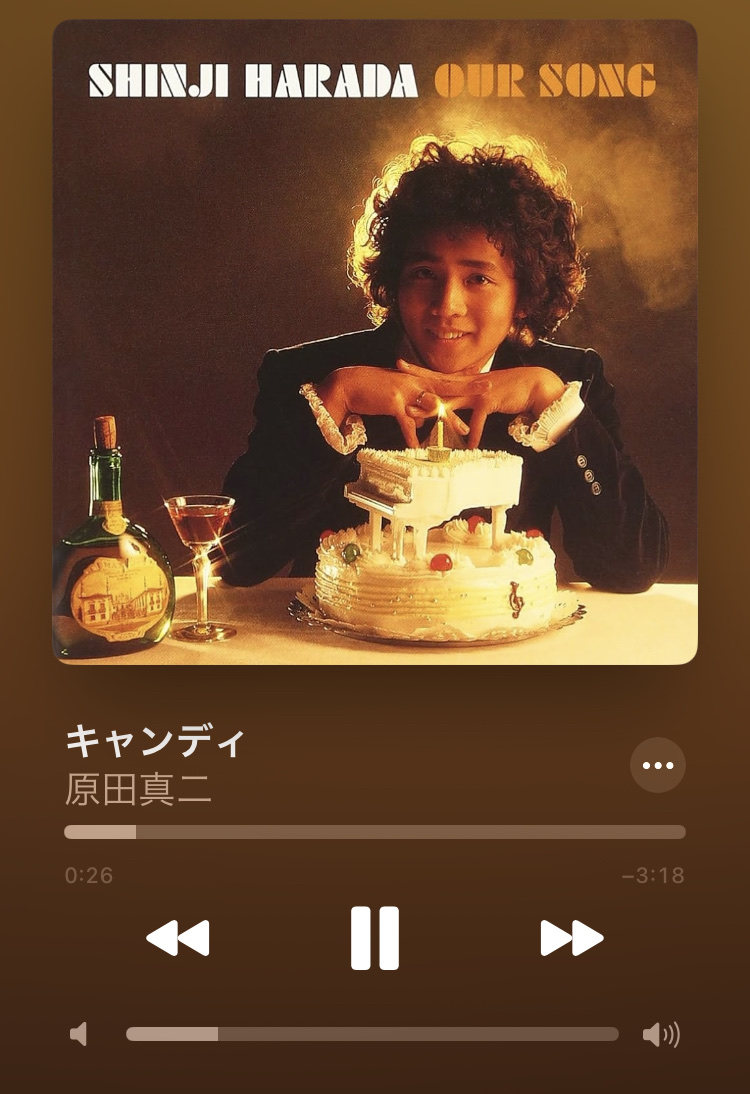Open the three-dot more options menu
Viewport: 750px width, 1094px height.
click(658, 765)
